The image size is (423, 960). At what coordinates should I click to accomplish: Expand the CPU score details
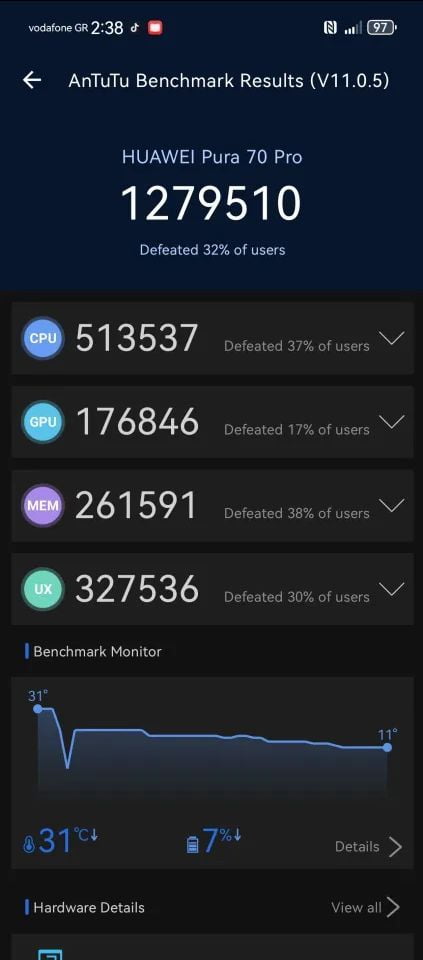[392, 338]
